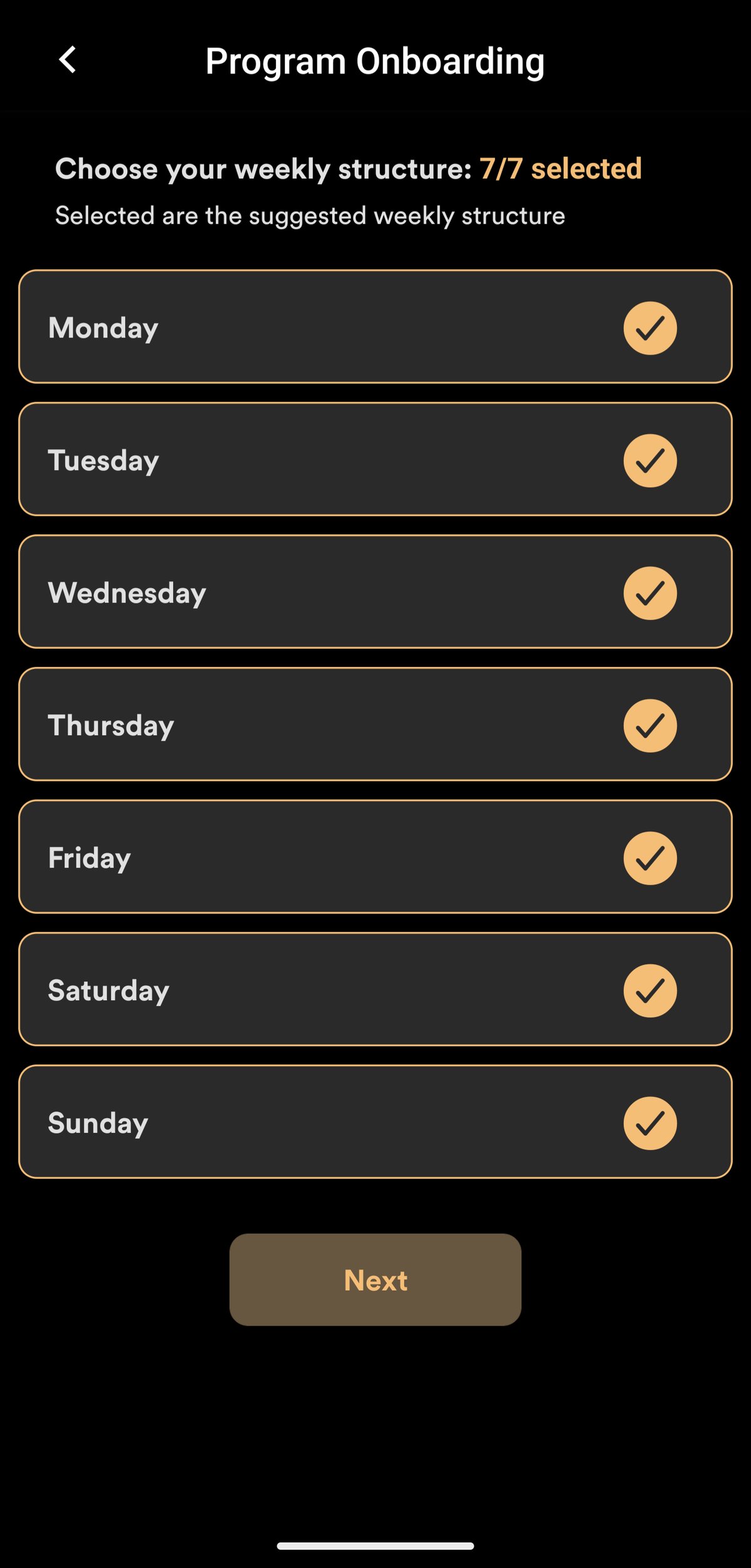
Task: Continue with the Next button
Action: (375, 1280)
